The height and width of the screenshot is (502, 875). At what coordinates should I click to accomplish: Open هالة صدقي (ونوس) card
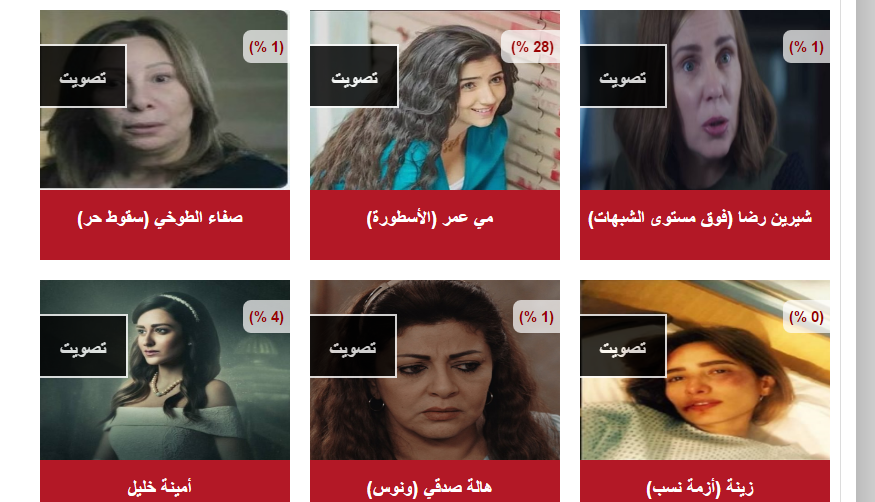(x=434, y=487)
